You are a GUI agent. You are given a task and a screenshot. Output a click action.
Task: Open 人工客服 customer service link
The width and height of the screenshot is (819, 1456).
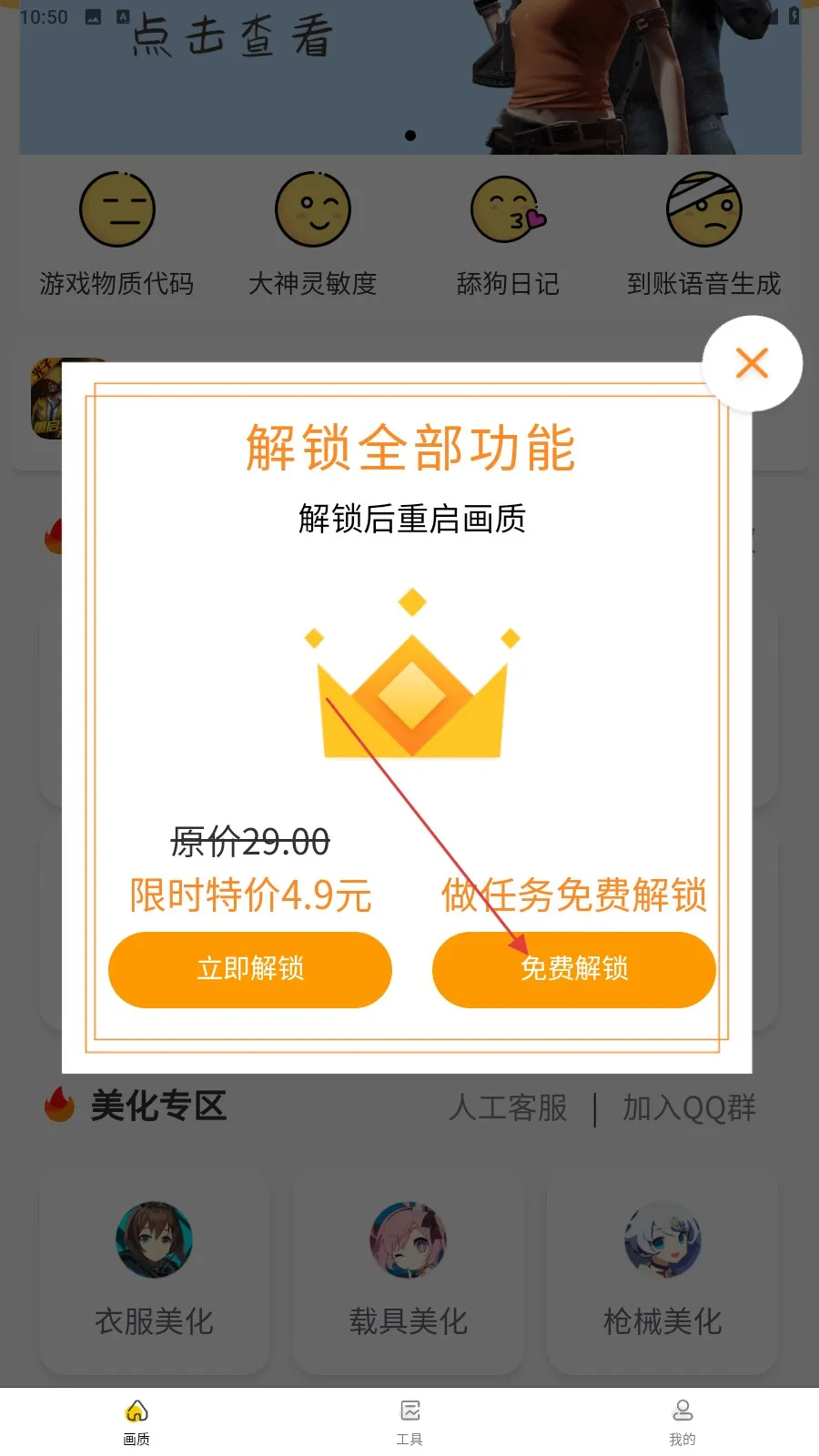pos(510,1108)
